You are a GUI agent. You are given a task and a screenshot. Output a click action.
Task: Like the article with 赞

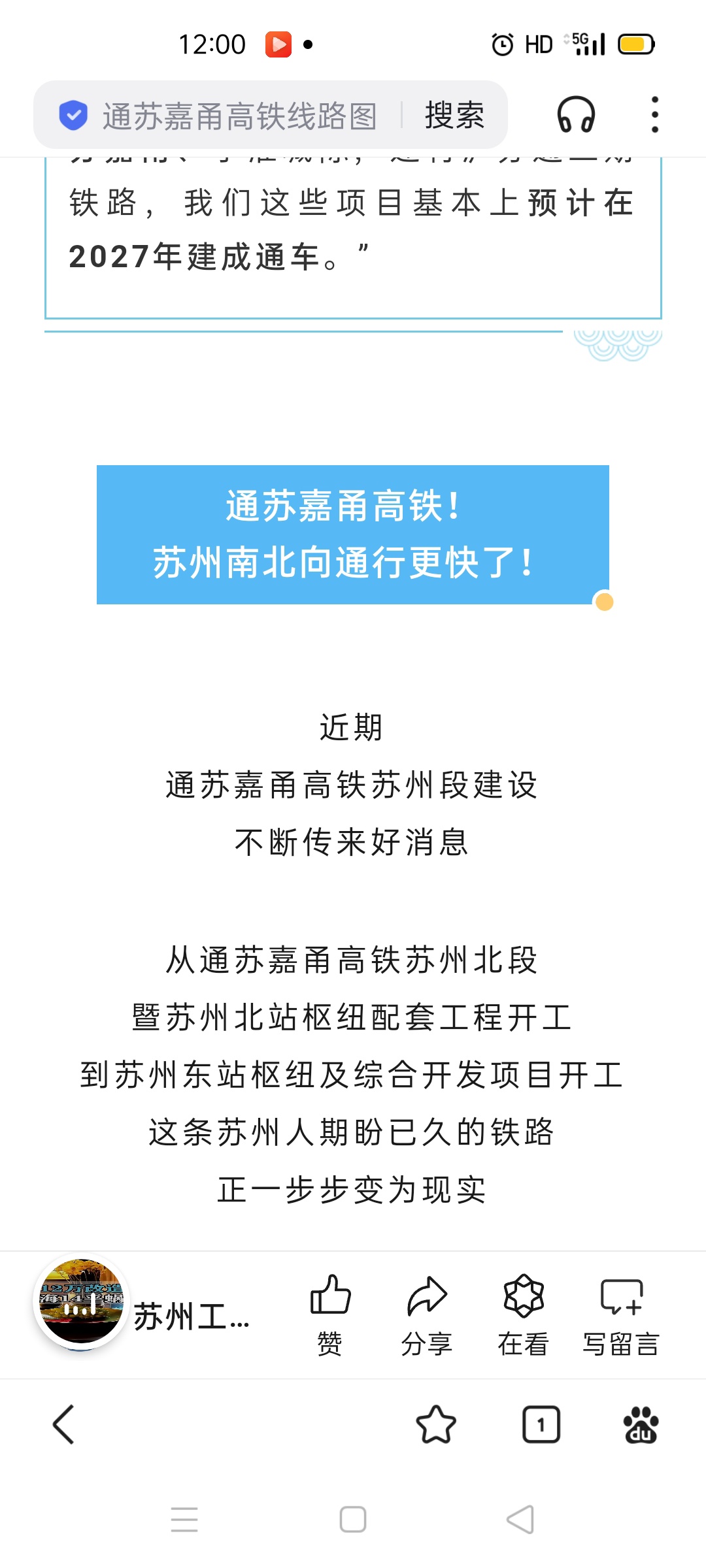(330, 1316)
